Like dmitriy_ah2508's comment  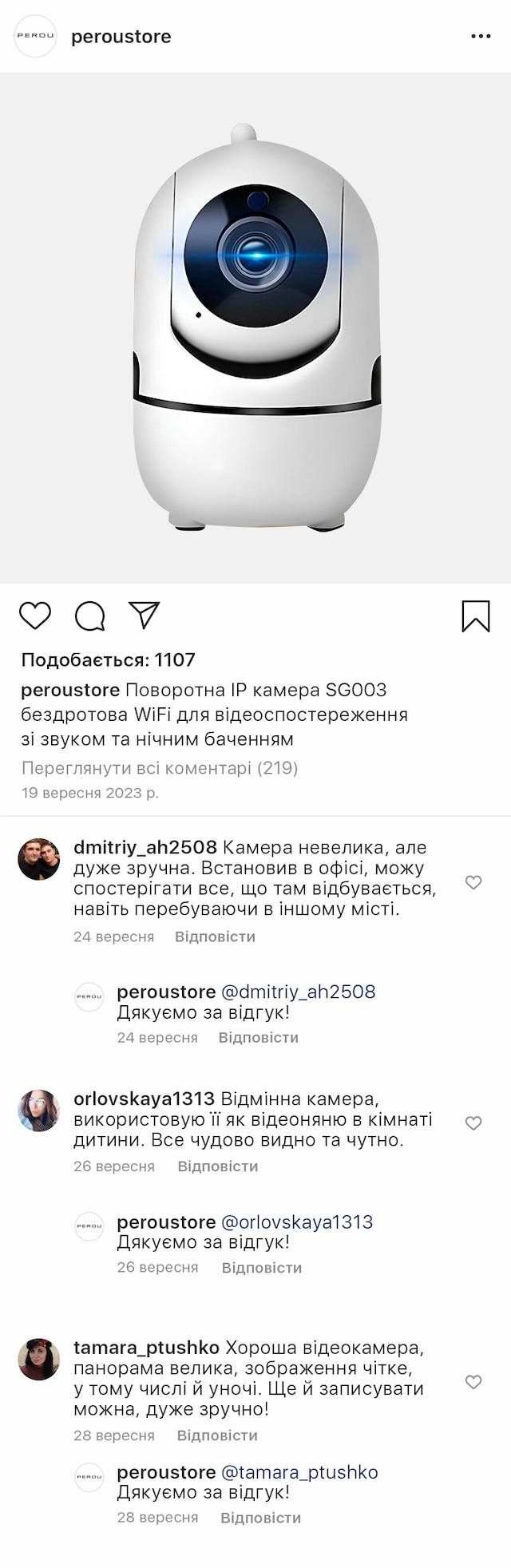tap(473, 882)
